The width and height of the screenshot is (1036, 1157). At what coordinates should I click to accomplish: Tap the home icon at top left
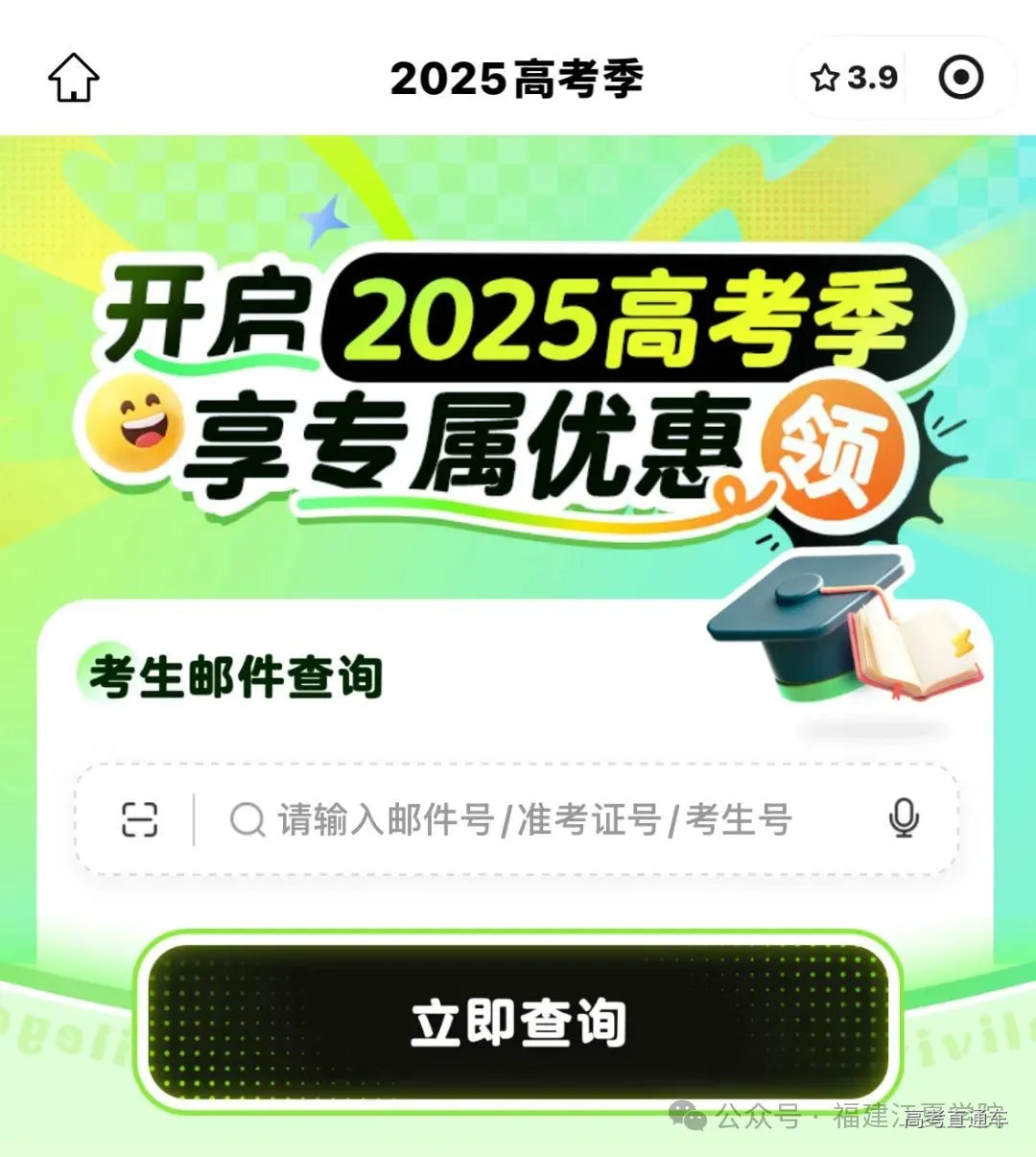coord(73,79)
